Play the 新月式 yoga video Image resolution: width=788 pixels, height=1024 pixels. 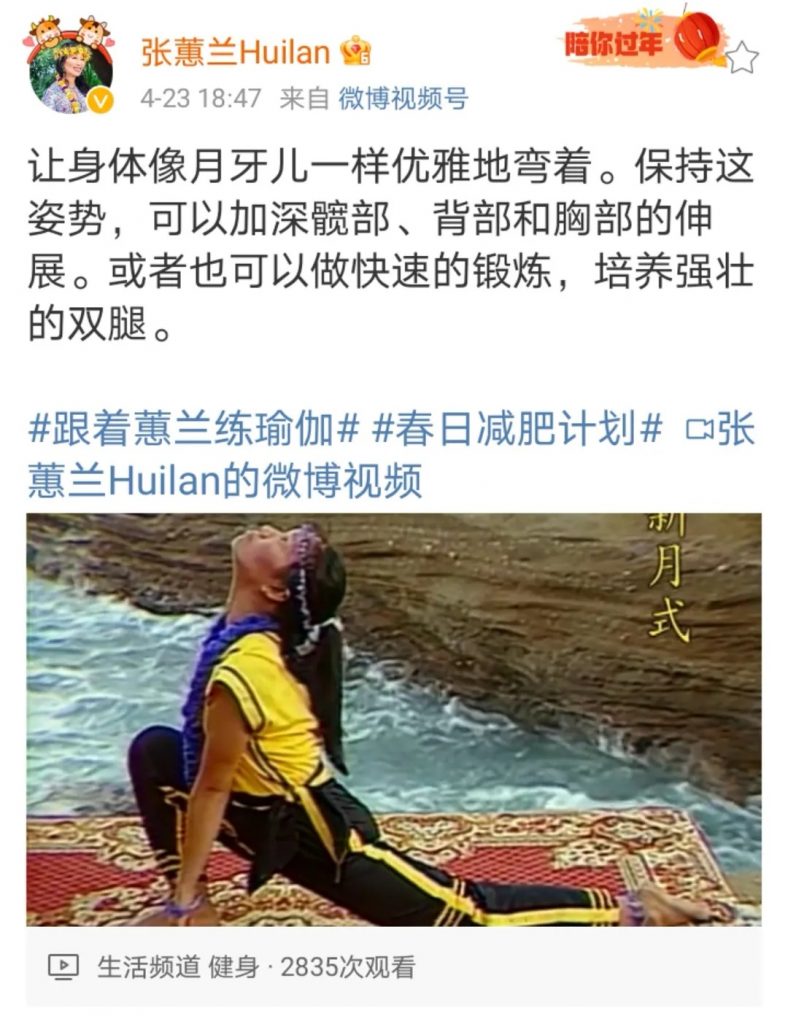(393, 719)
